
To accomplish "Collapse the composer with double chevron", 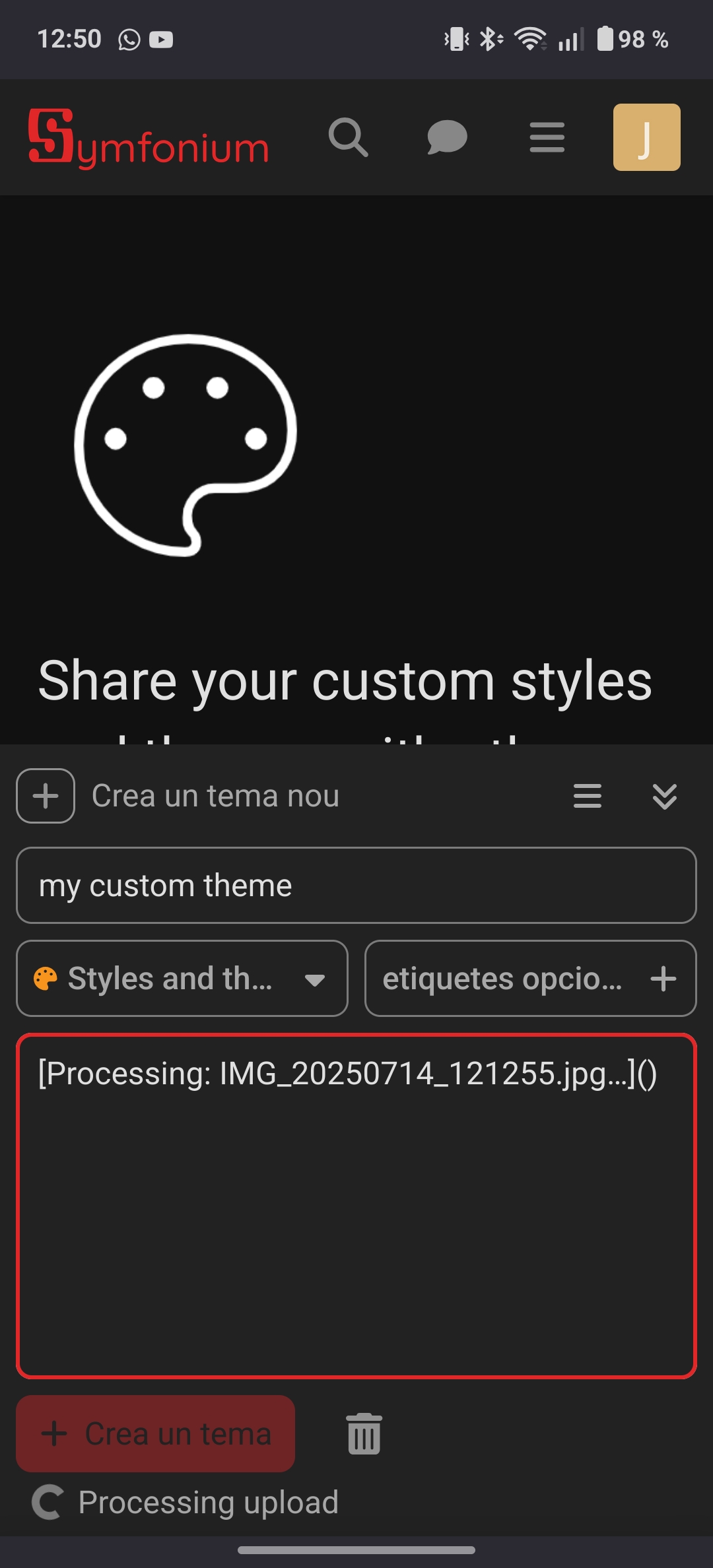I will pos(664,796).
